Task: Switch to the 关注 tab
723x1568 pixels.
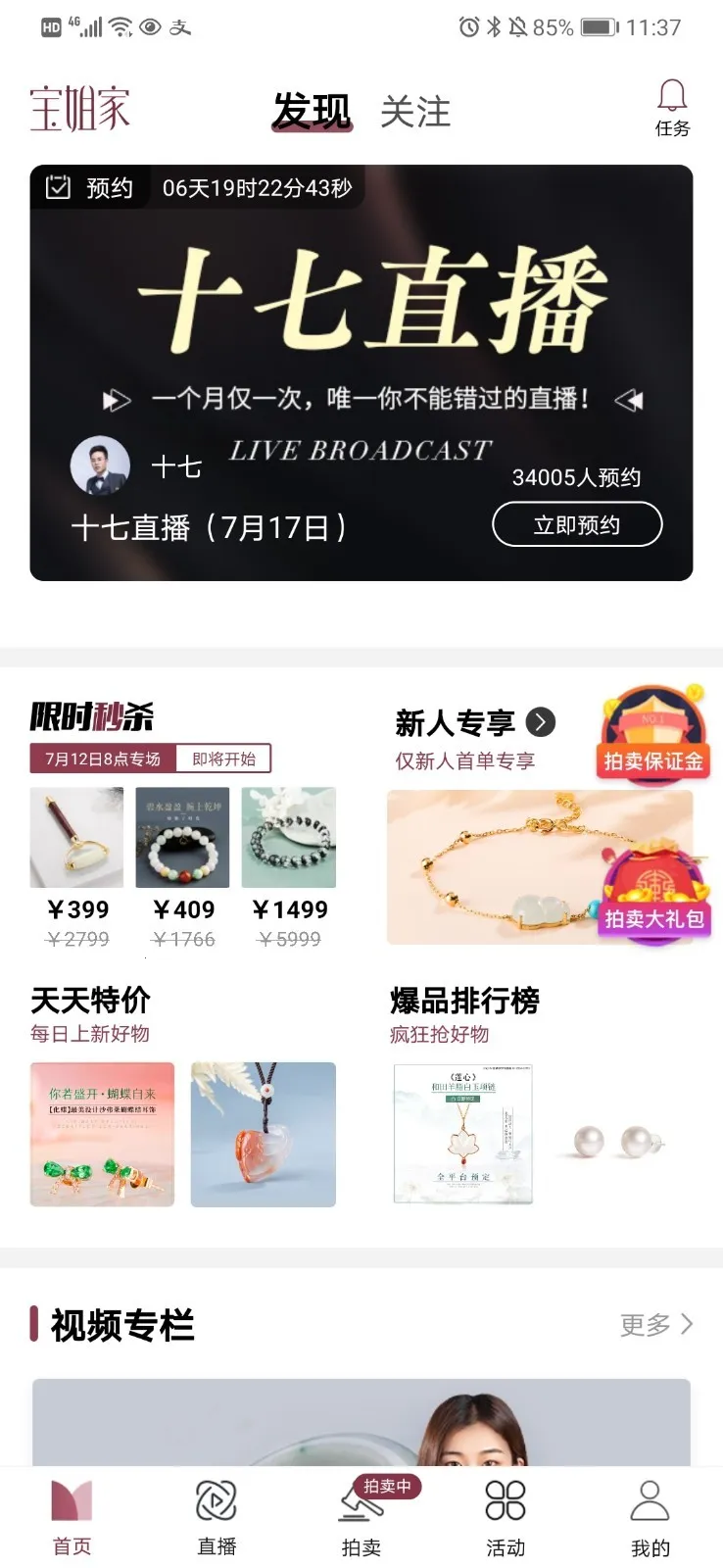Action: (x=415, y=110)
